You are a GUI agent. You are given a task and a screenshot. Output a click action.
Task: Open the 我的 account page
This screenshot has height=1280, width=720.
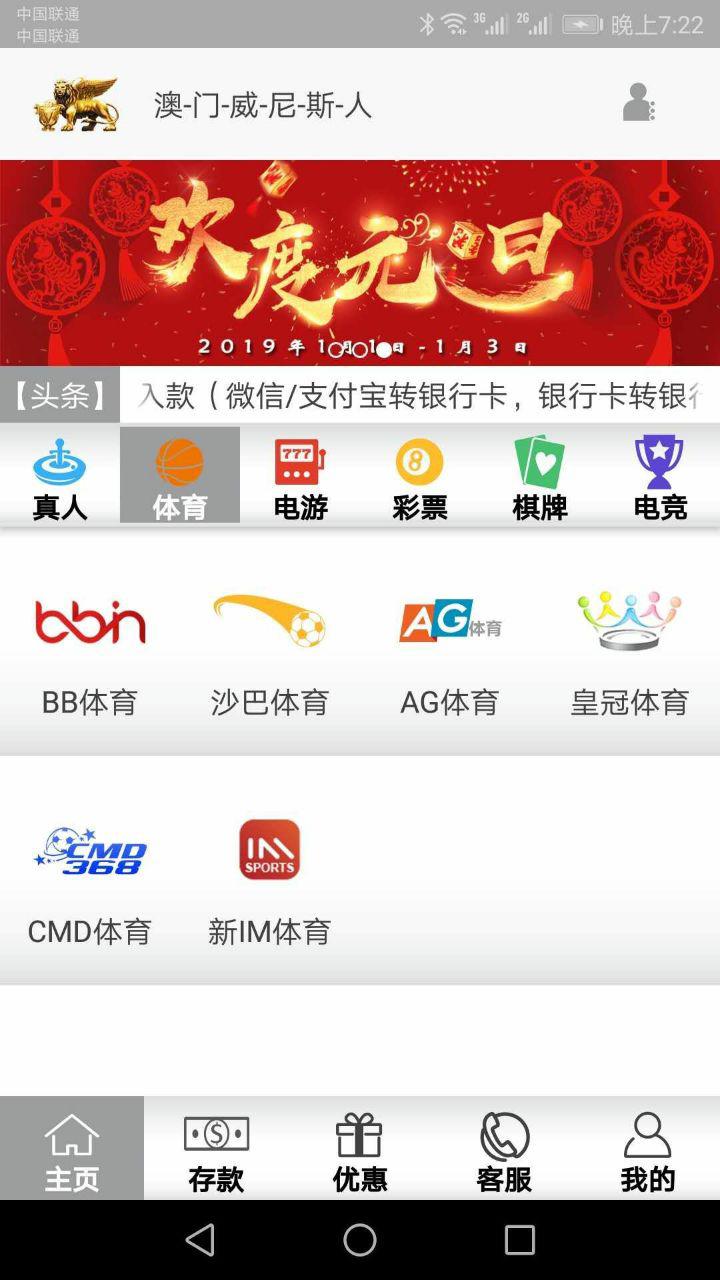click(648, 1148)
